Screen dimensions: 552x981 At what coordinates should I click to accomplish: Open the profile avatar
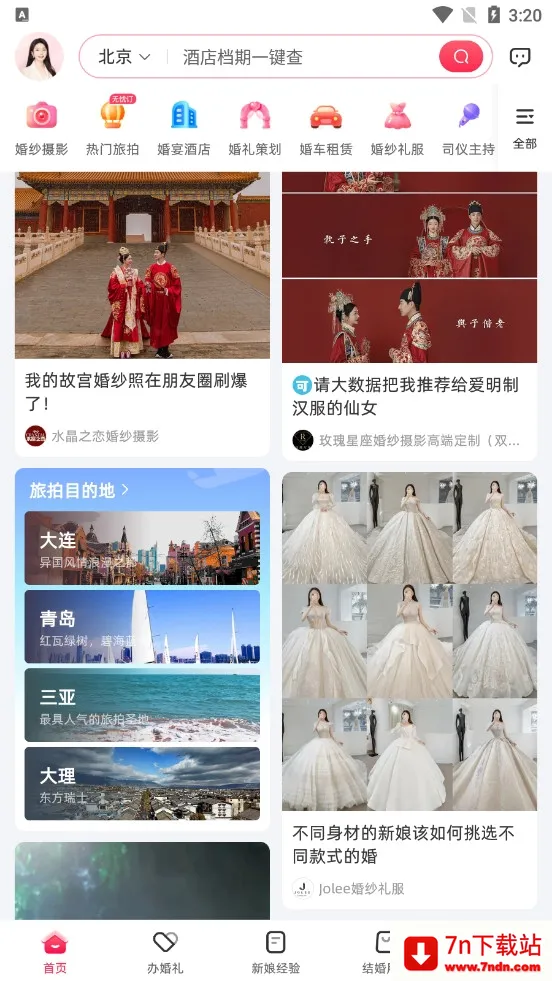coord(39,56)
